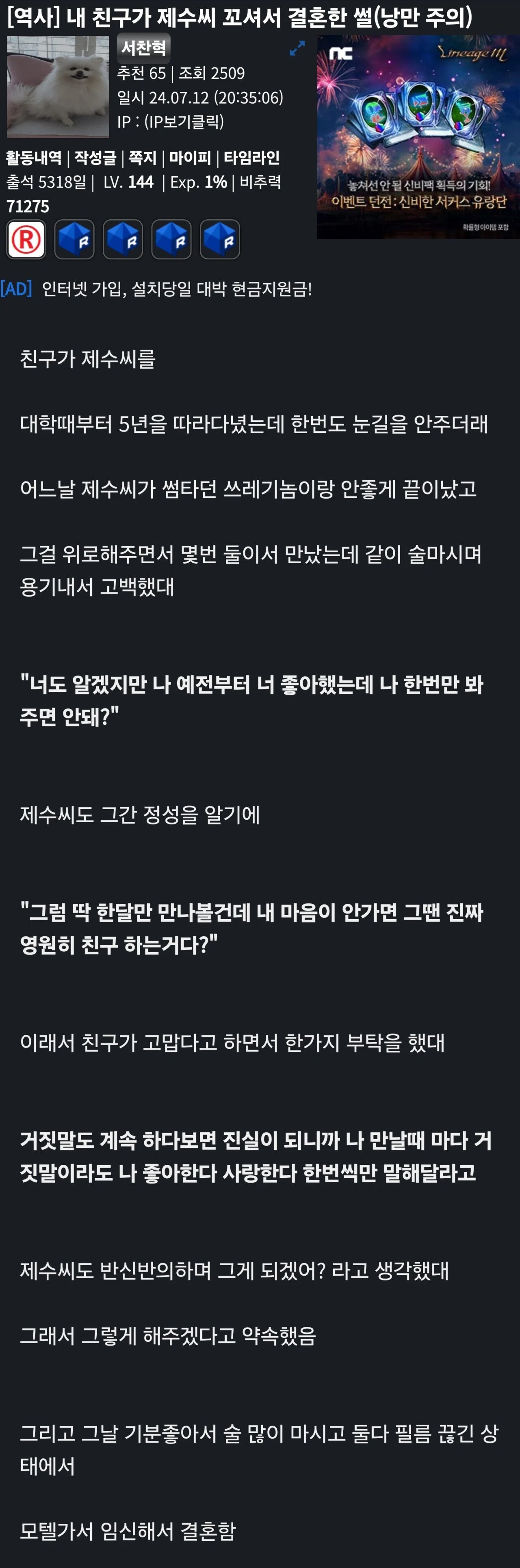This screenshot has width=520, height=1568.
Task: Send a 쪽지 message to author
Action: (143, 158)
